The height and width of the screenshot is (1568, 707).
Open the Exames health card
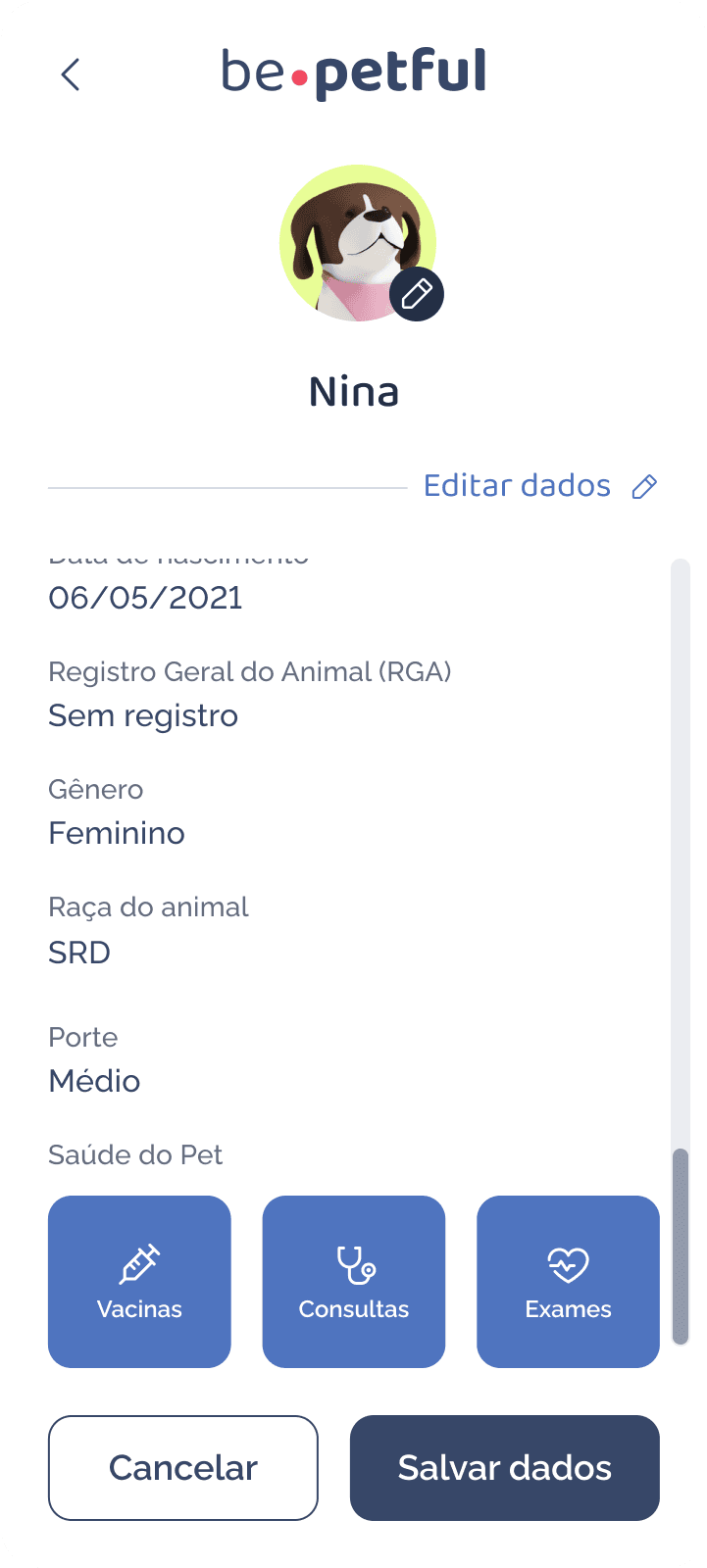point(568,1281)
